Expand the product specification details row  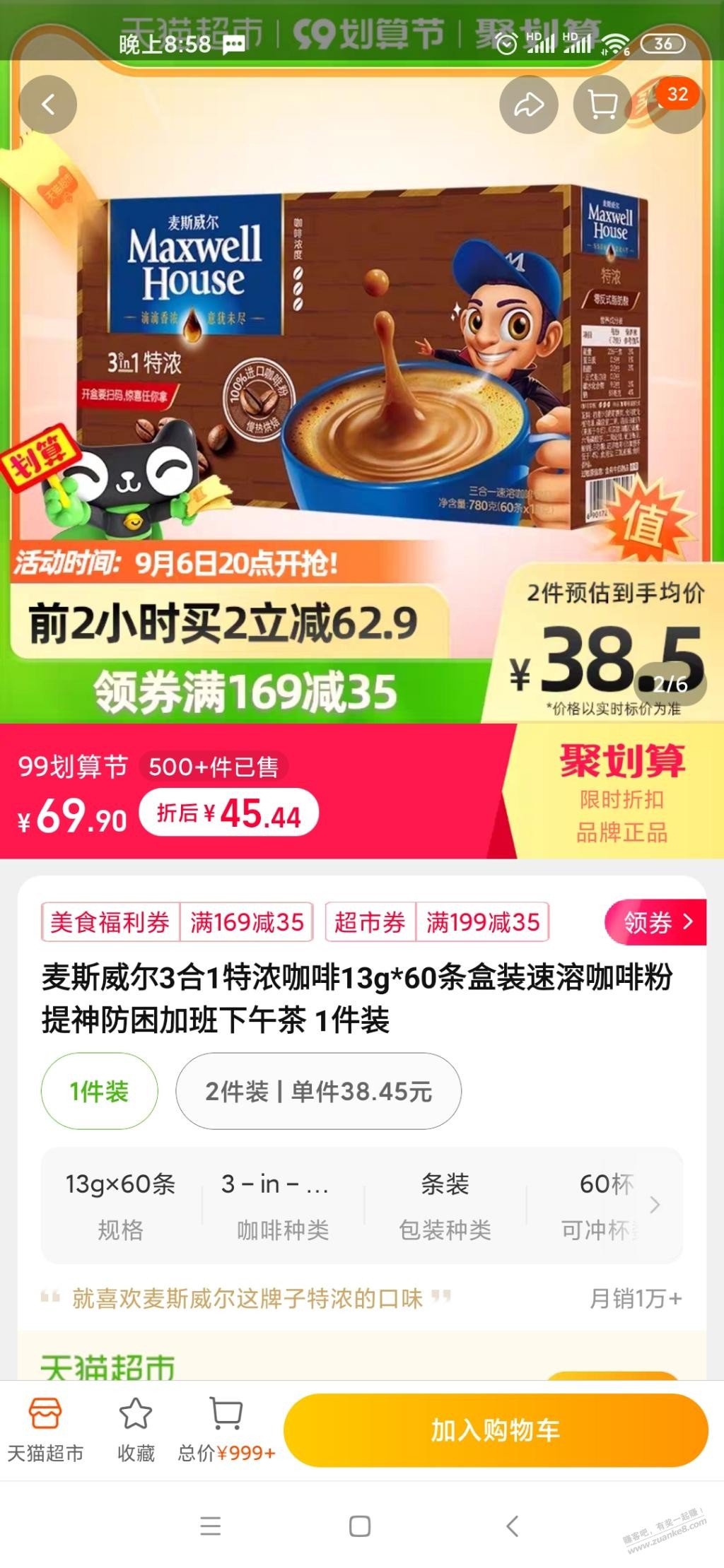654,1205
